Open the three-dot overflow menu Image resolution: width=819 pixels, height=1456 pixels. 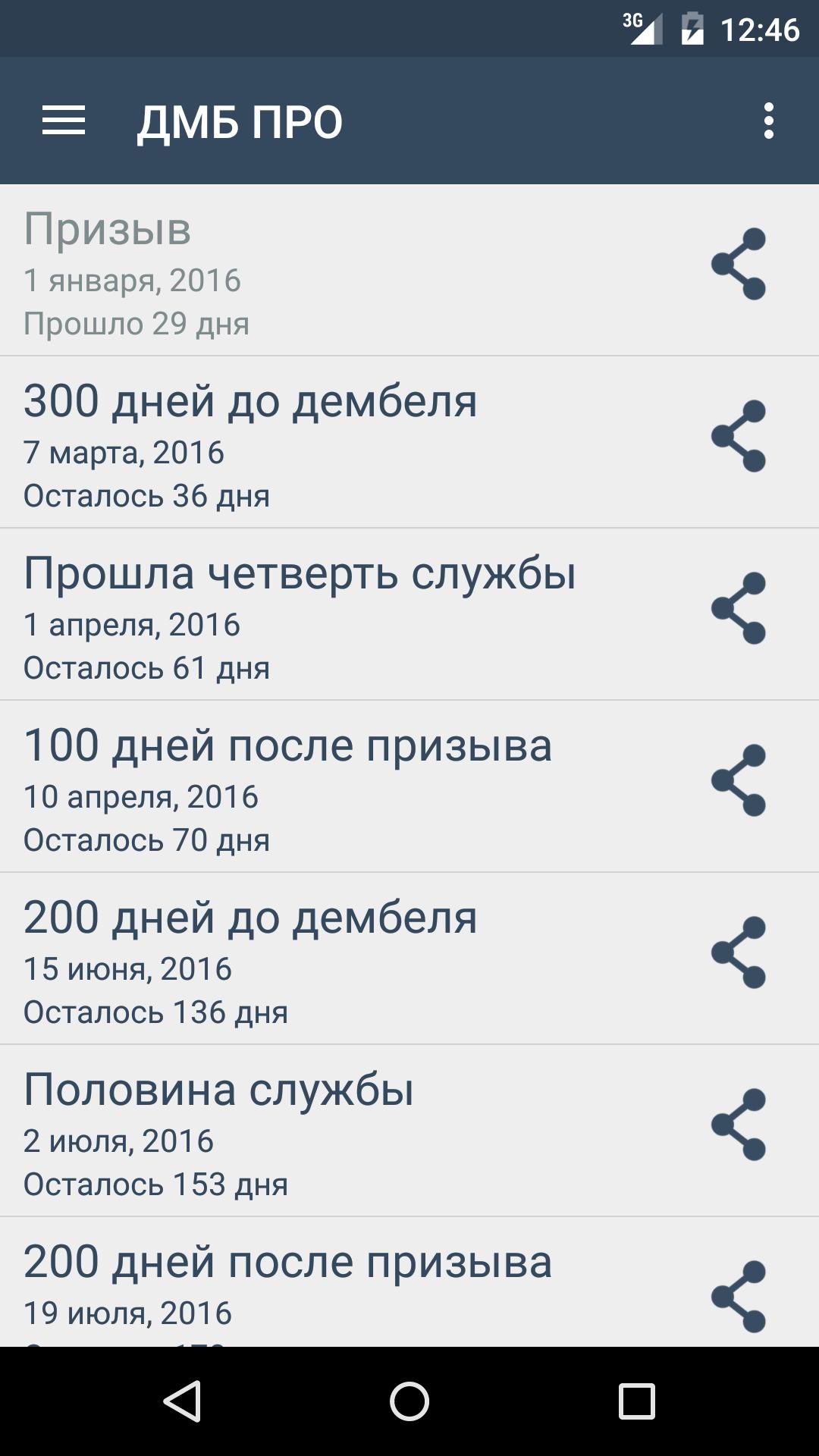[769, 121]
